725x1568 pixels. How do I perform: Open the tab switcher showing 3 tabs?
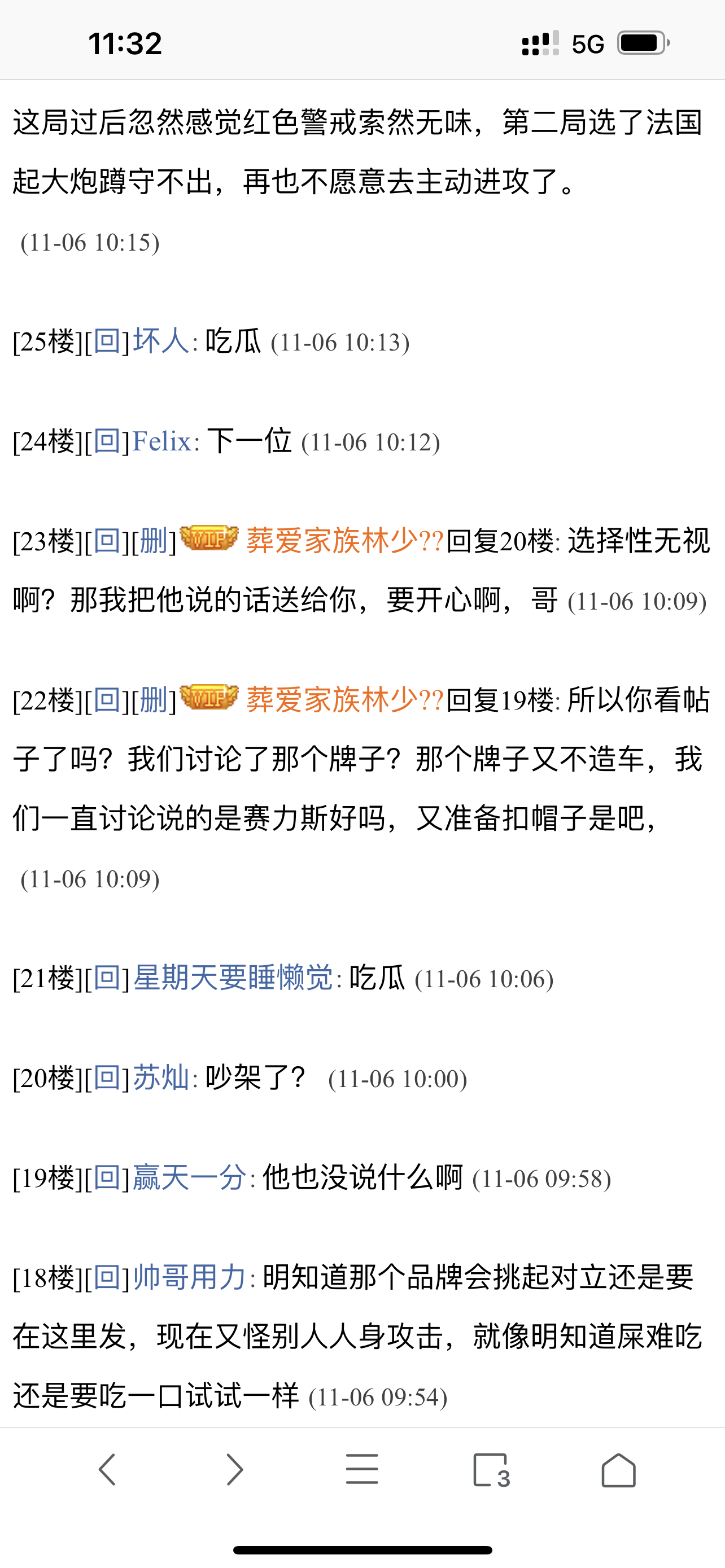(x=491, y=1470)
